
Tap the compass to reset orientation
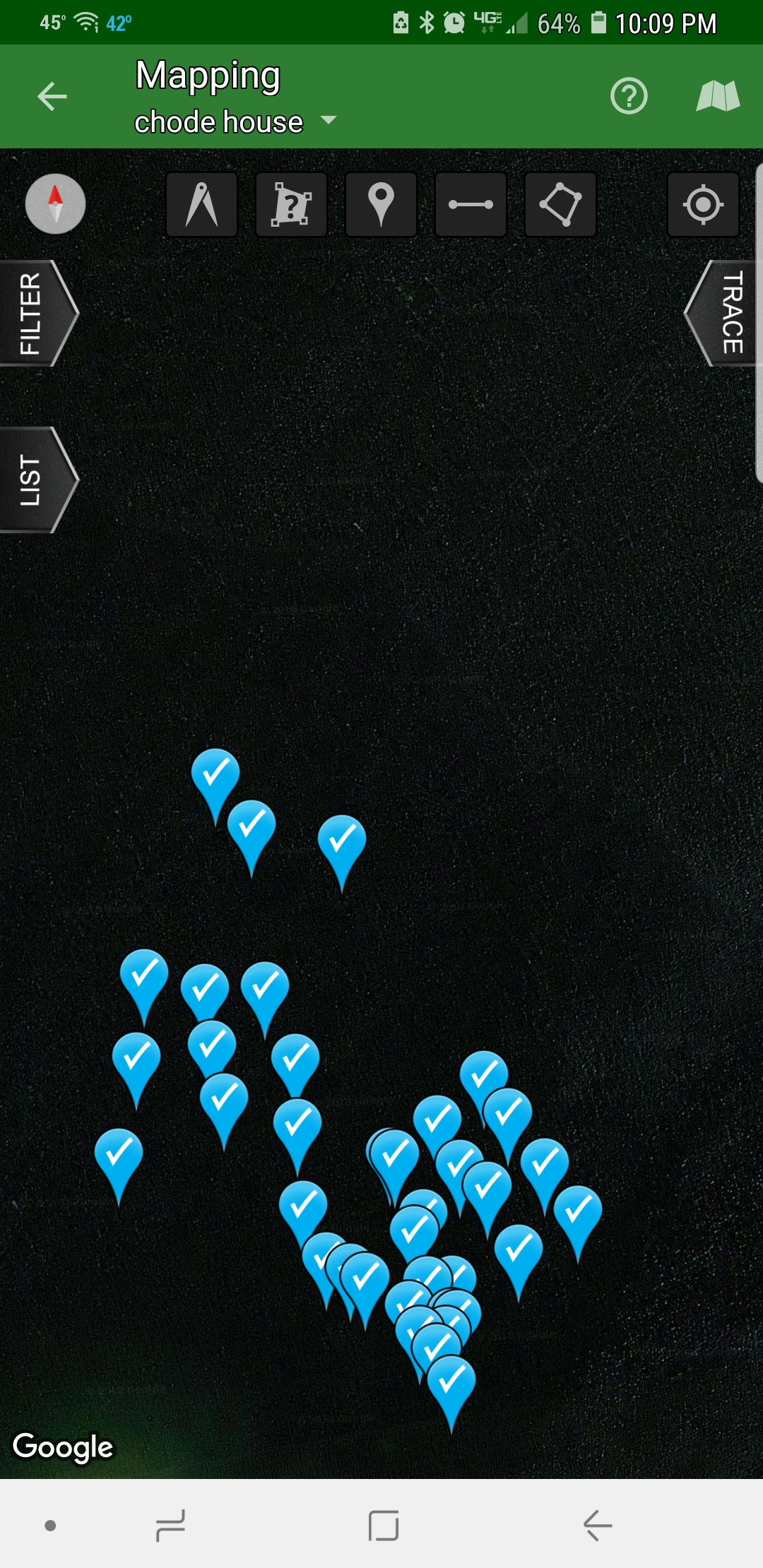tap(55, 204)
